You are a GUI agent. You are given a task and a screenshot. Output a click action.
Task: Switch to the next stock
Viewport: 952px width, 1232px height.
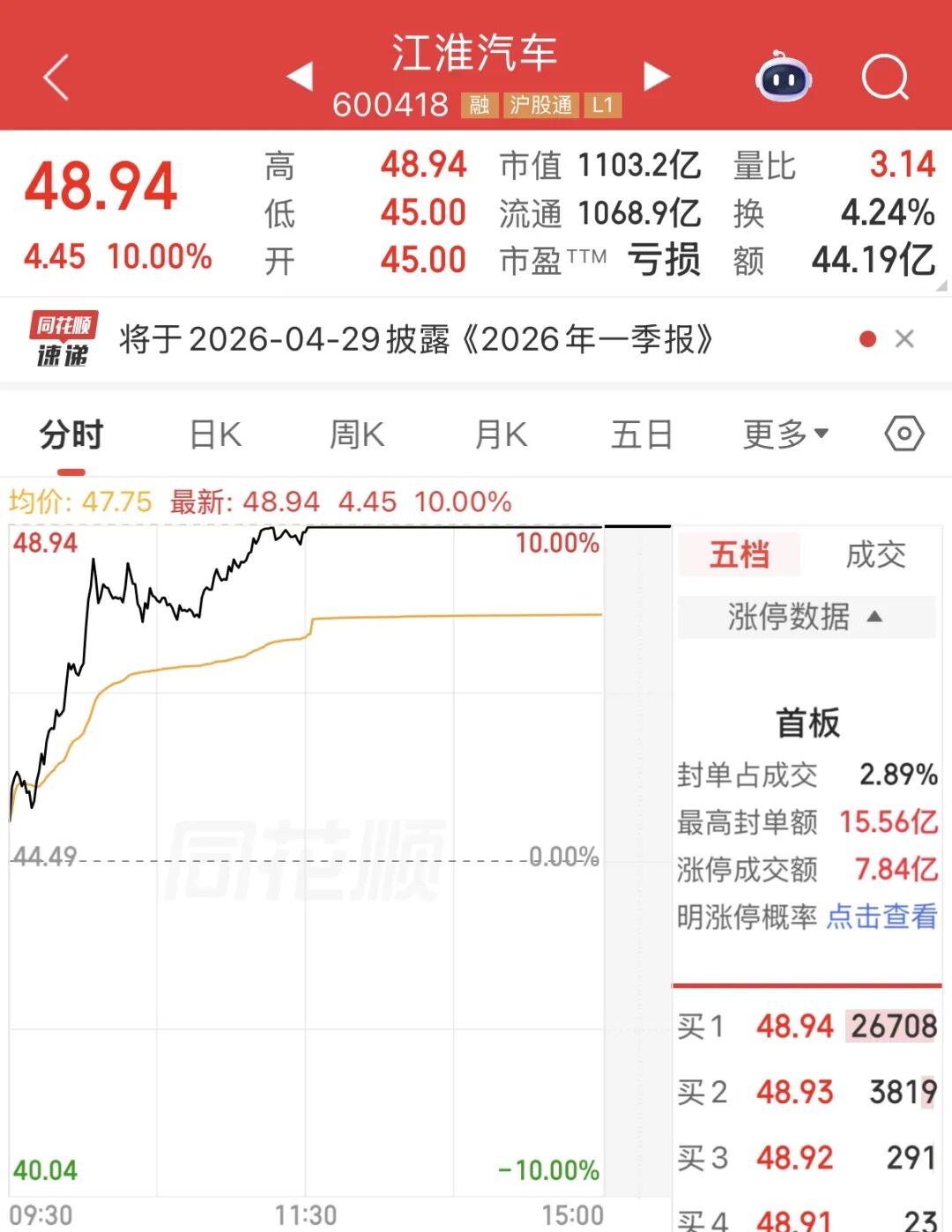(x=657, y=77)
